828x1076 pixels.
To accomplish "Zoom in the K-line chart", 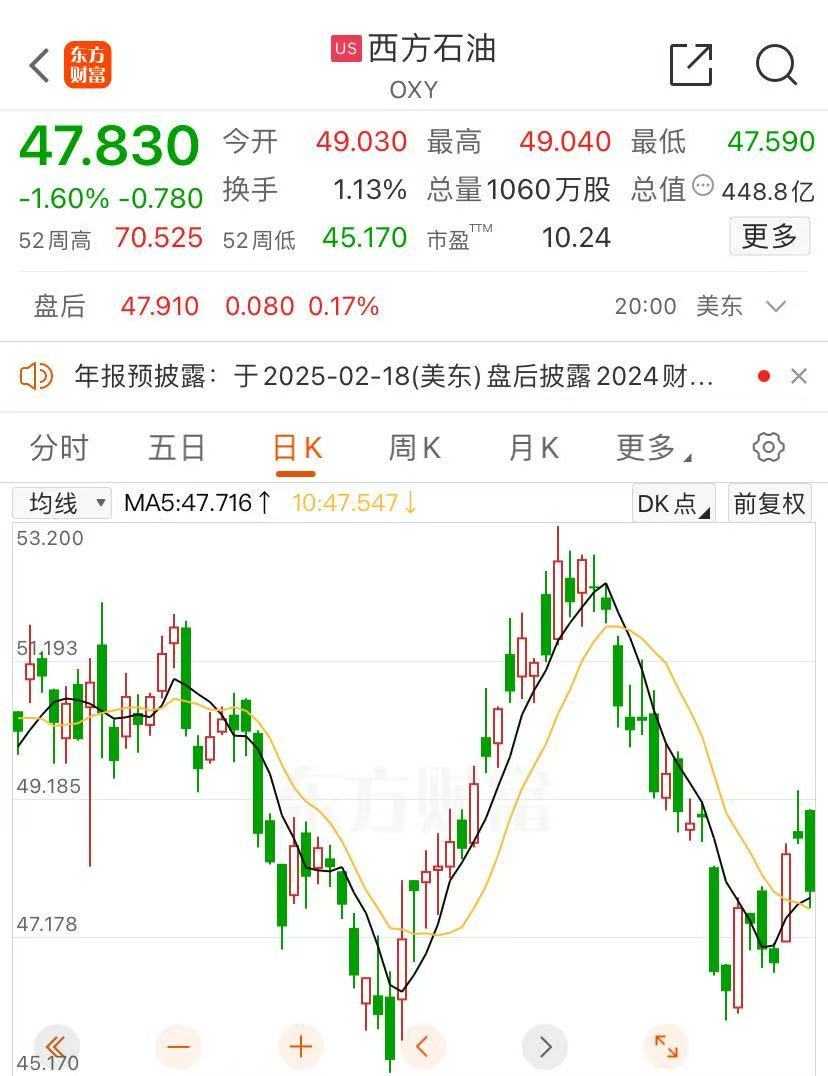I will coord(301,1047).
